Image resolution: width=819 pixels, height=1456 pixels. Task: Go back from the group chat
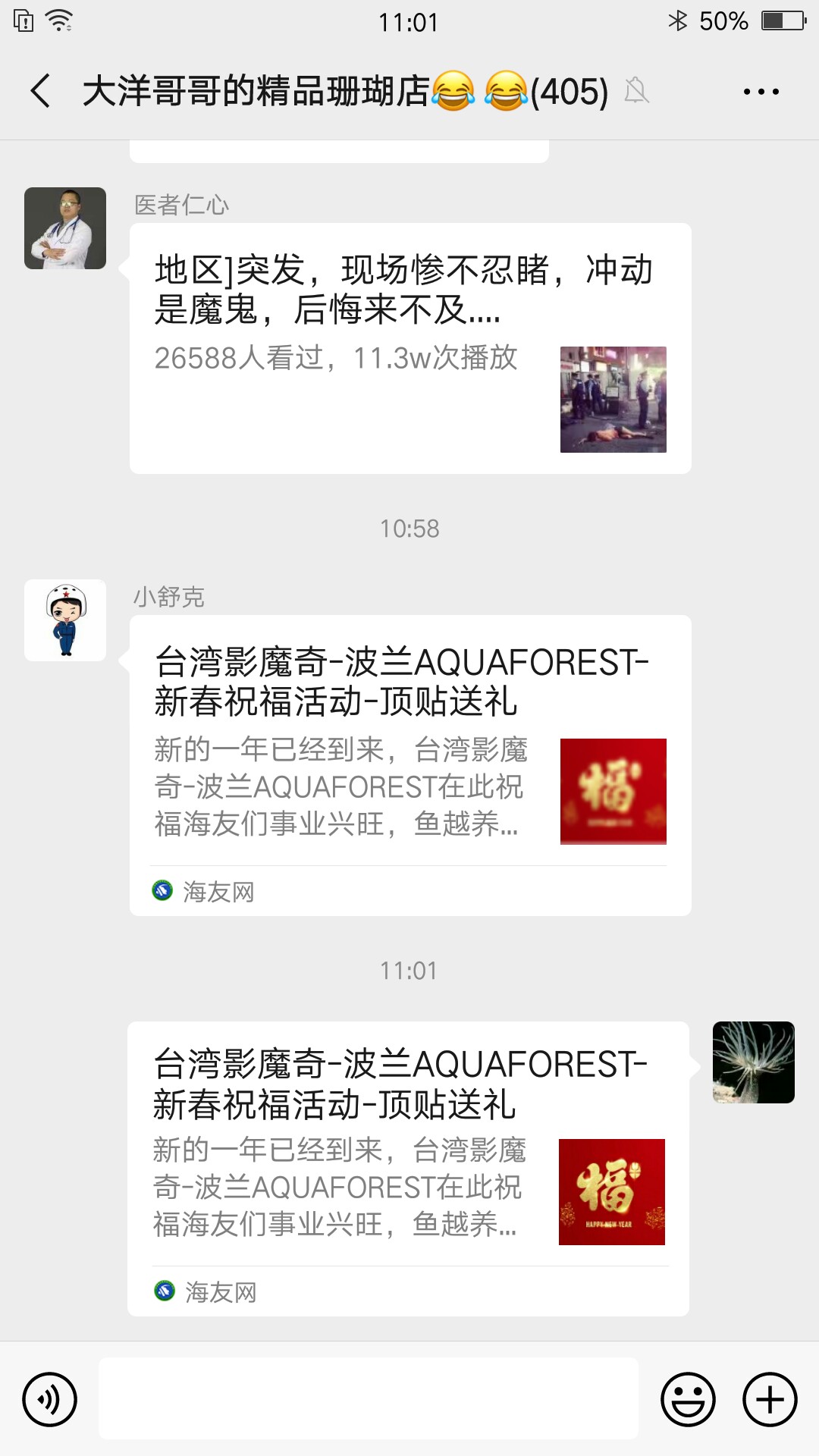point(41,92)
